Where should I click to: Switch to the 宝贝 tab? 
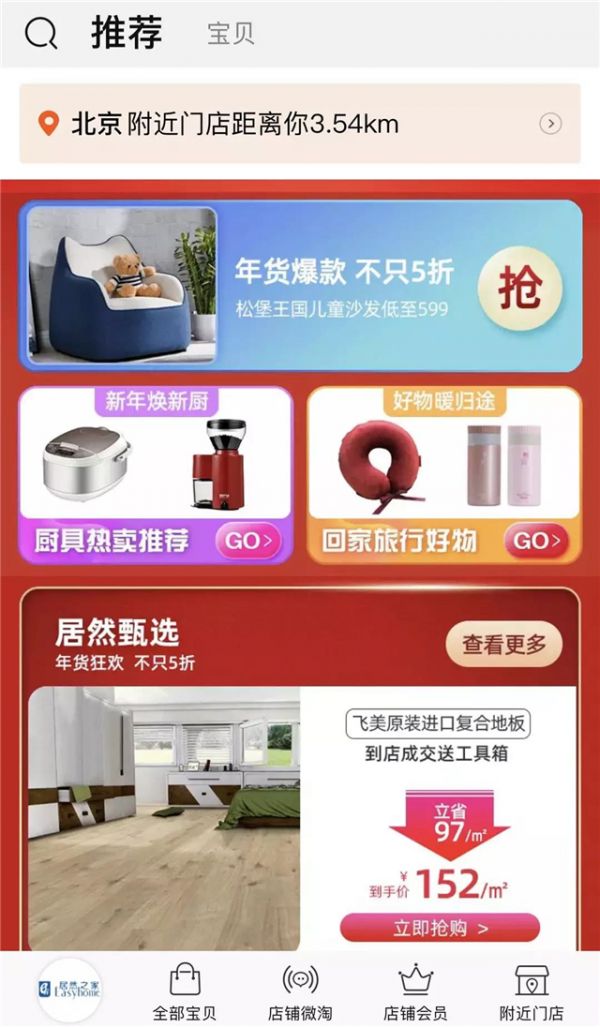click(x=230, y=33)
